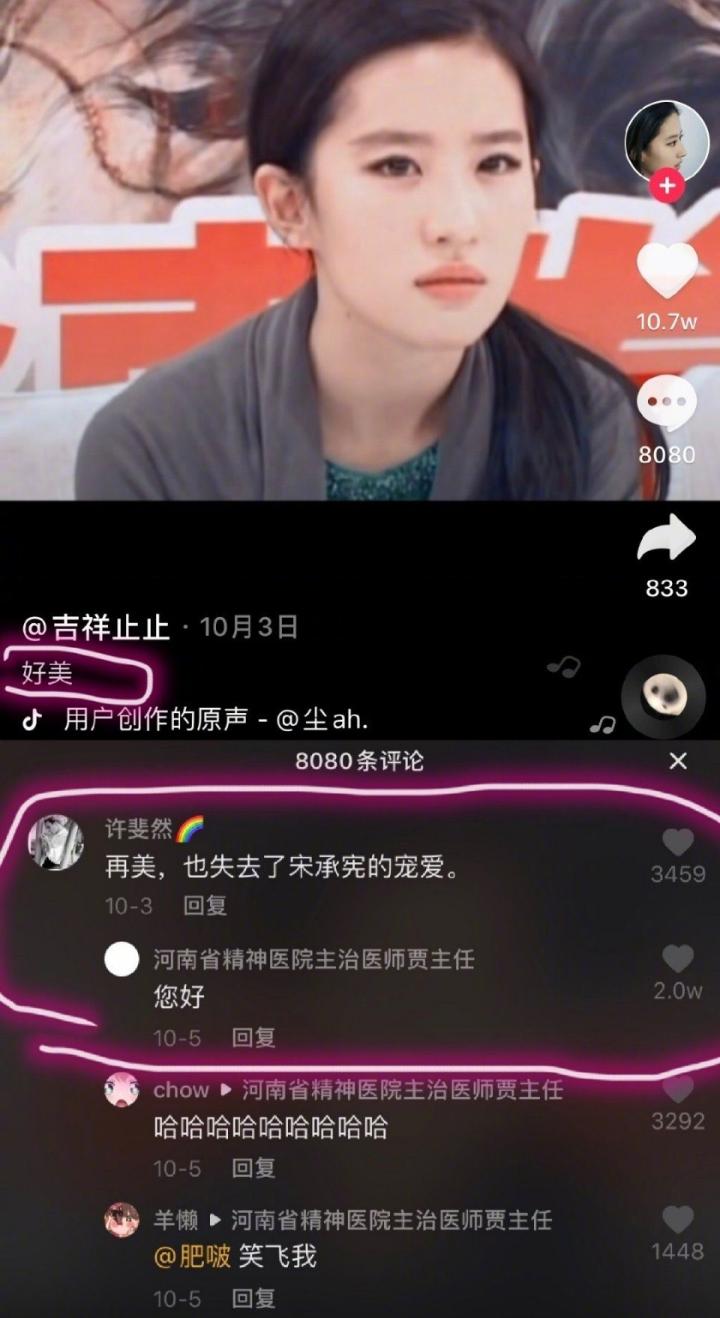
Task: Share the video via the arrow icon
Action: click(x=667, y=540)
